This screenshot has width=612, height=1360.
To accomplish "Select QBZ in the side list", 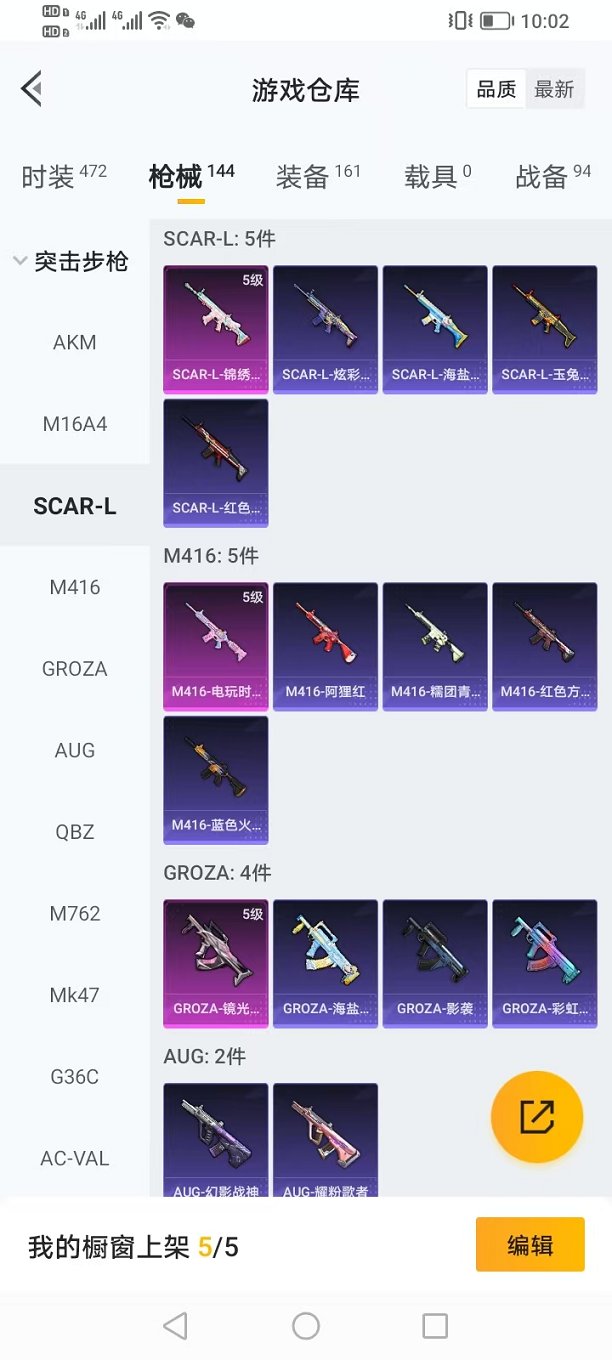I will point(75,832).
